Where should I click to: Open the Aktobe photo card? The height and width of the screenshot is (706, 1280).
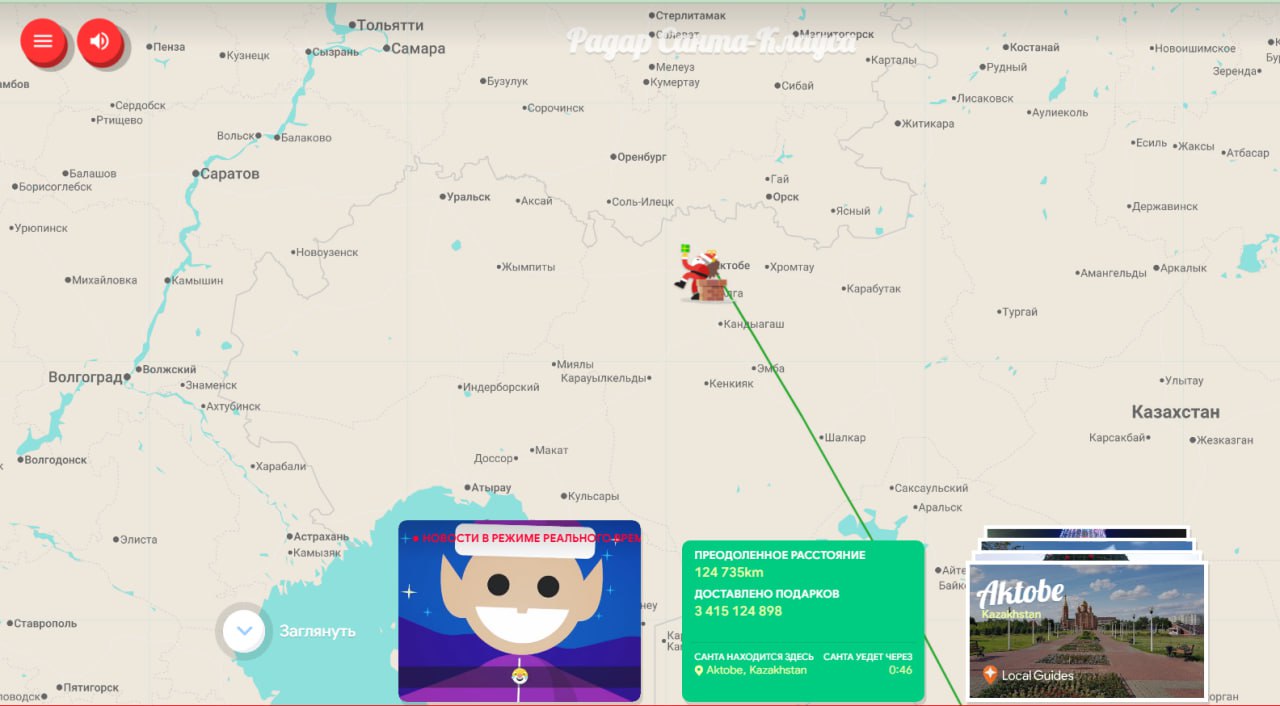(x=1087, y=630)
